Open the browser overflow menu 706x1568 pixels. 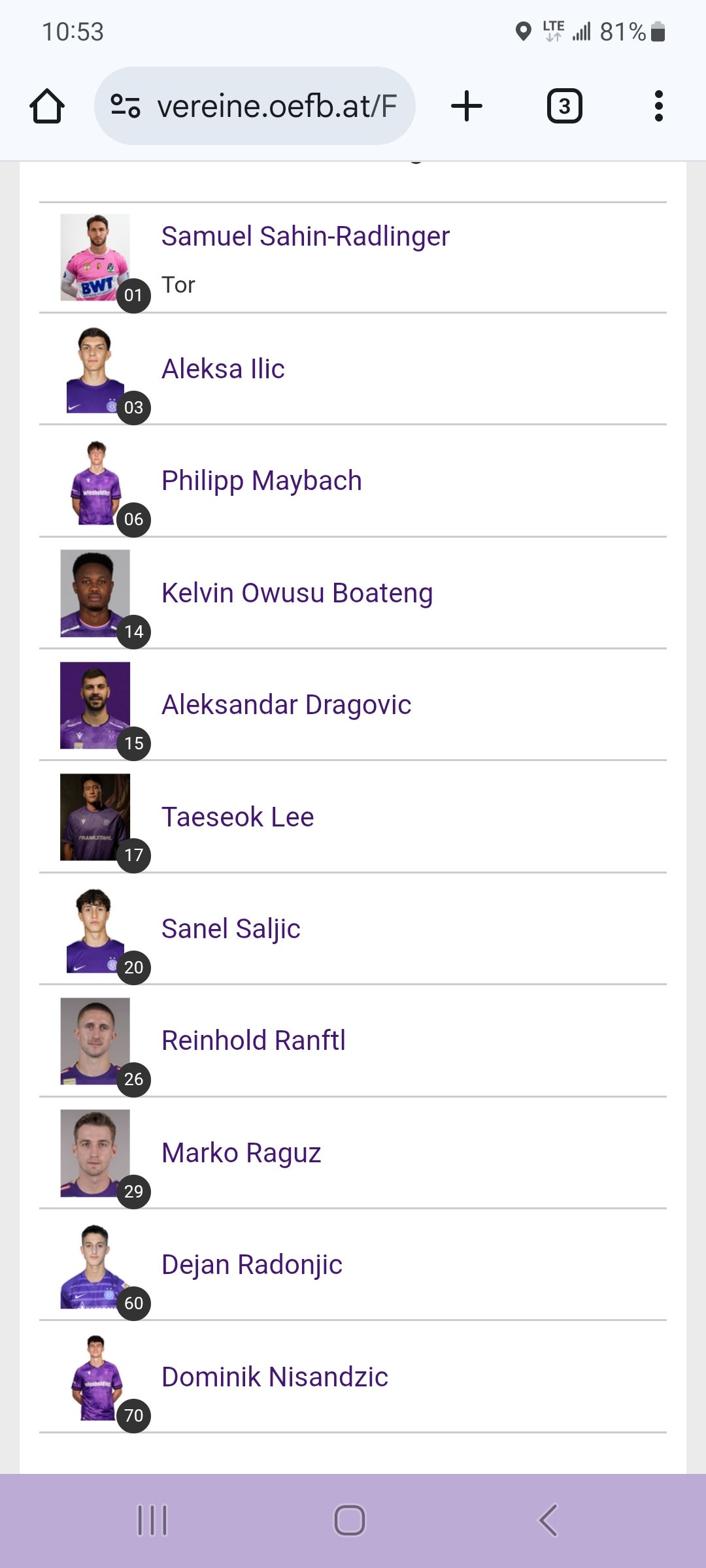point(658,106)
